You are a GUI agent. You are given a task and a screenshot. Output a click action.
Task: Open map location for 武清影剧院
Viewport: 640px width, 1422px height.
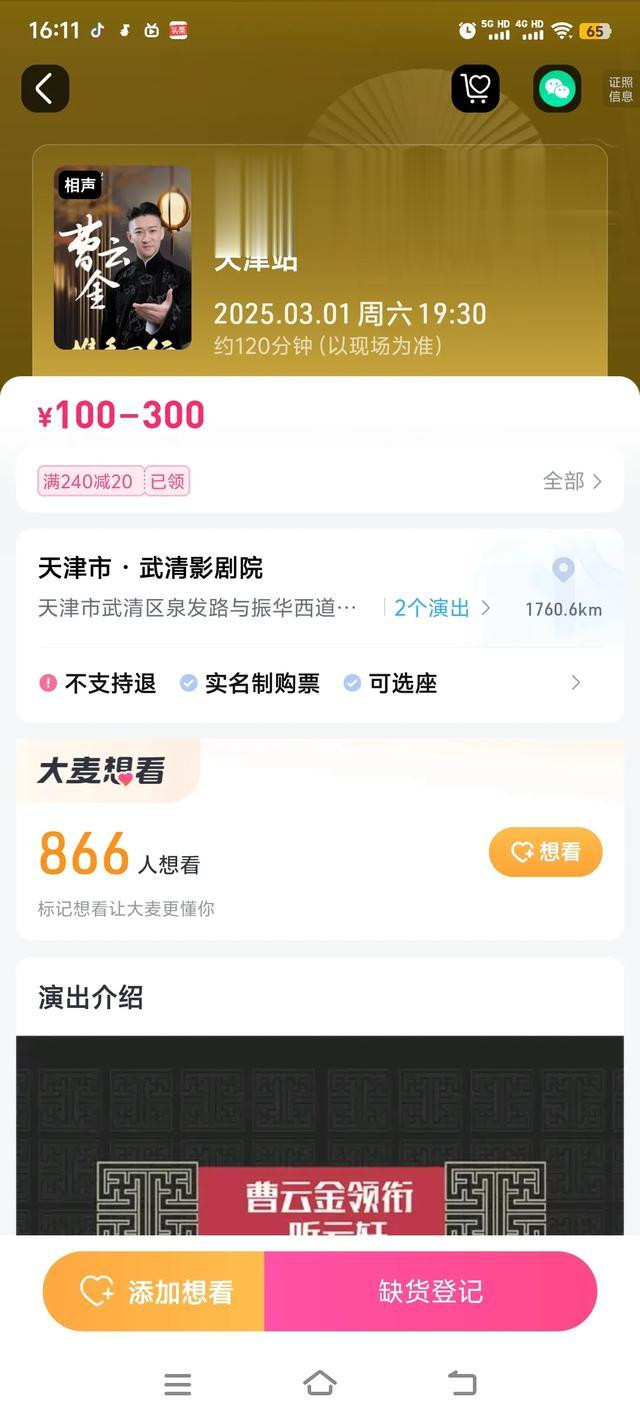click(563, 580)
